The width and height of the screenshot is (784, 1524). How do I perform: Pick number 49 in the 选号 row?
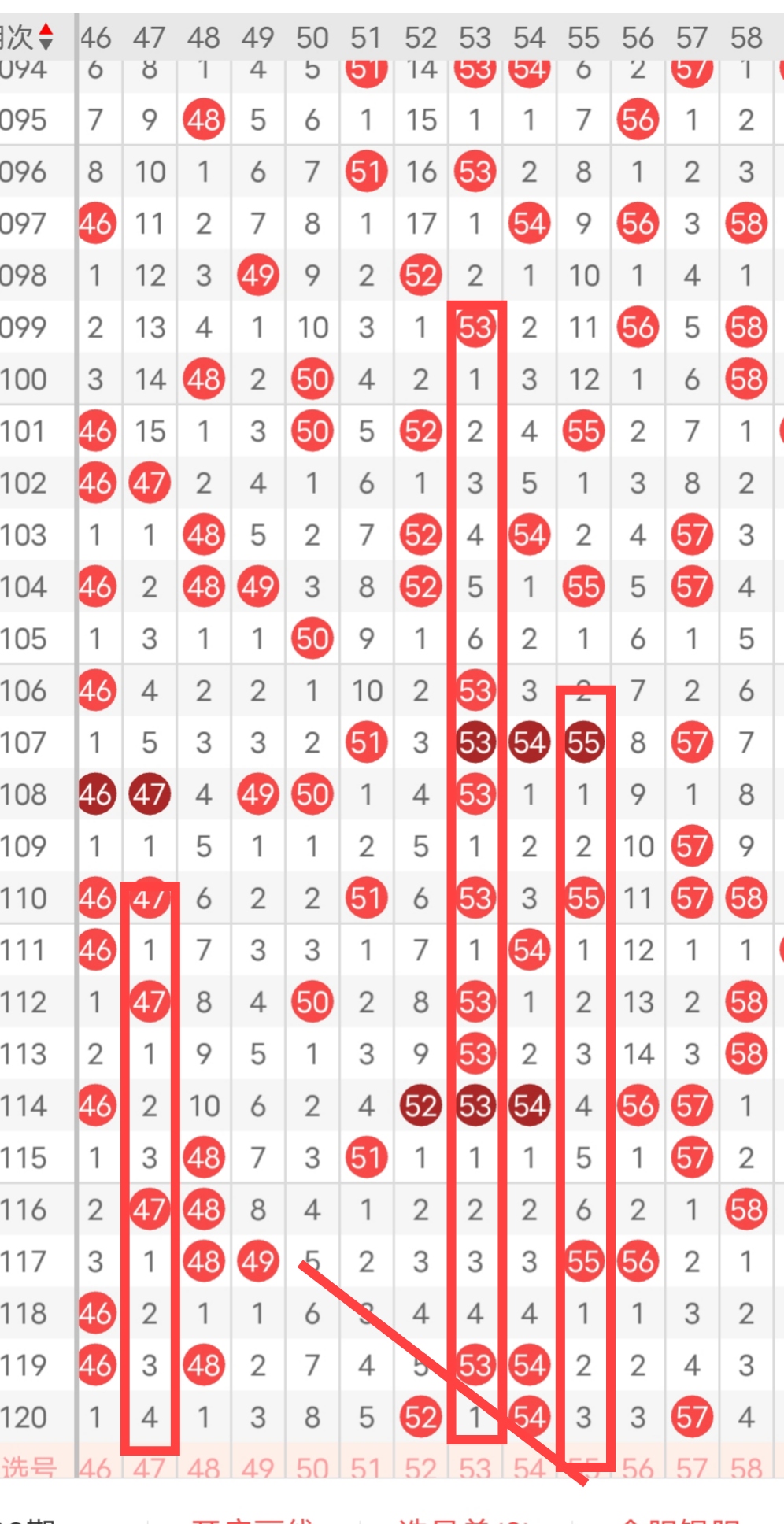258,1467
